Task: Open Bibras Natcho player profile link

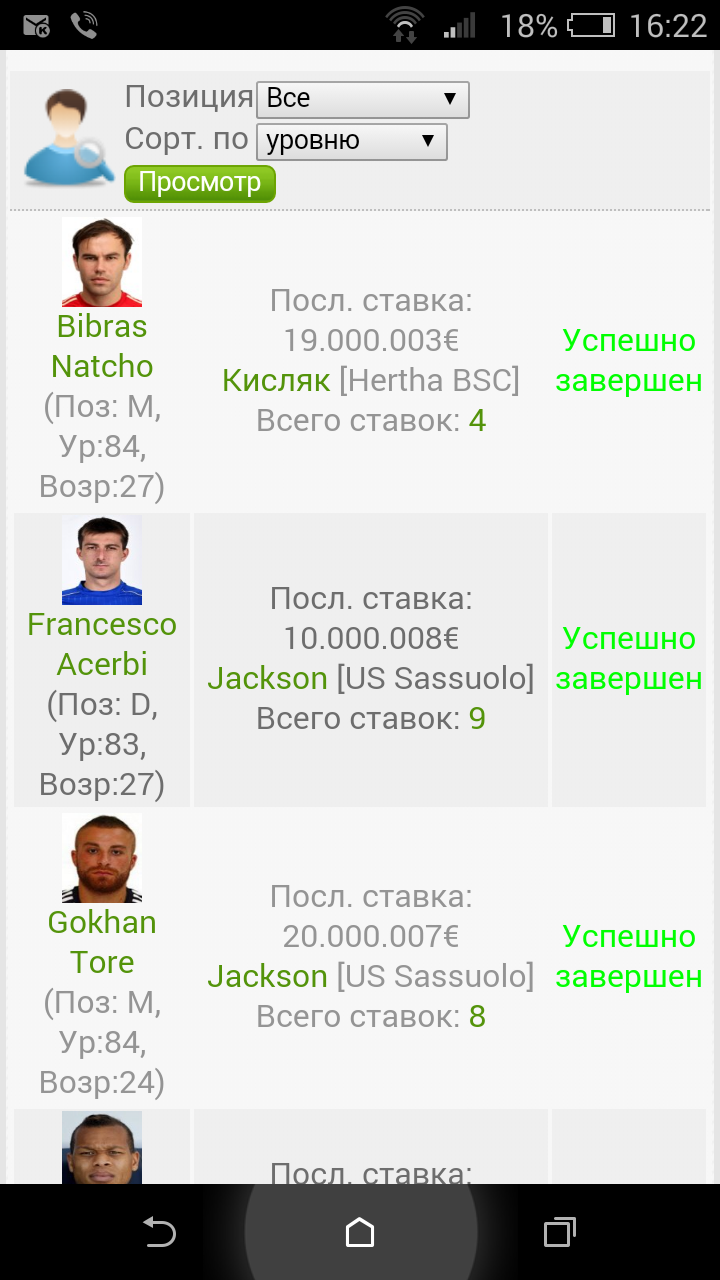Action: pyautogui.click(x=102, y=346)
